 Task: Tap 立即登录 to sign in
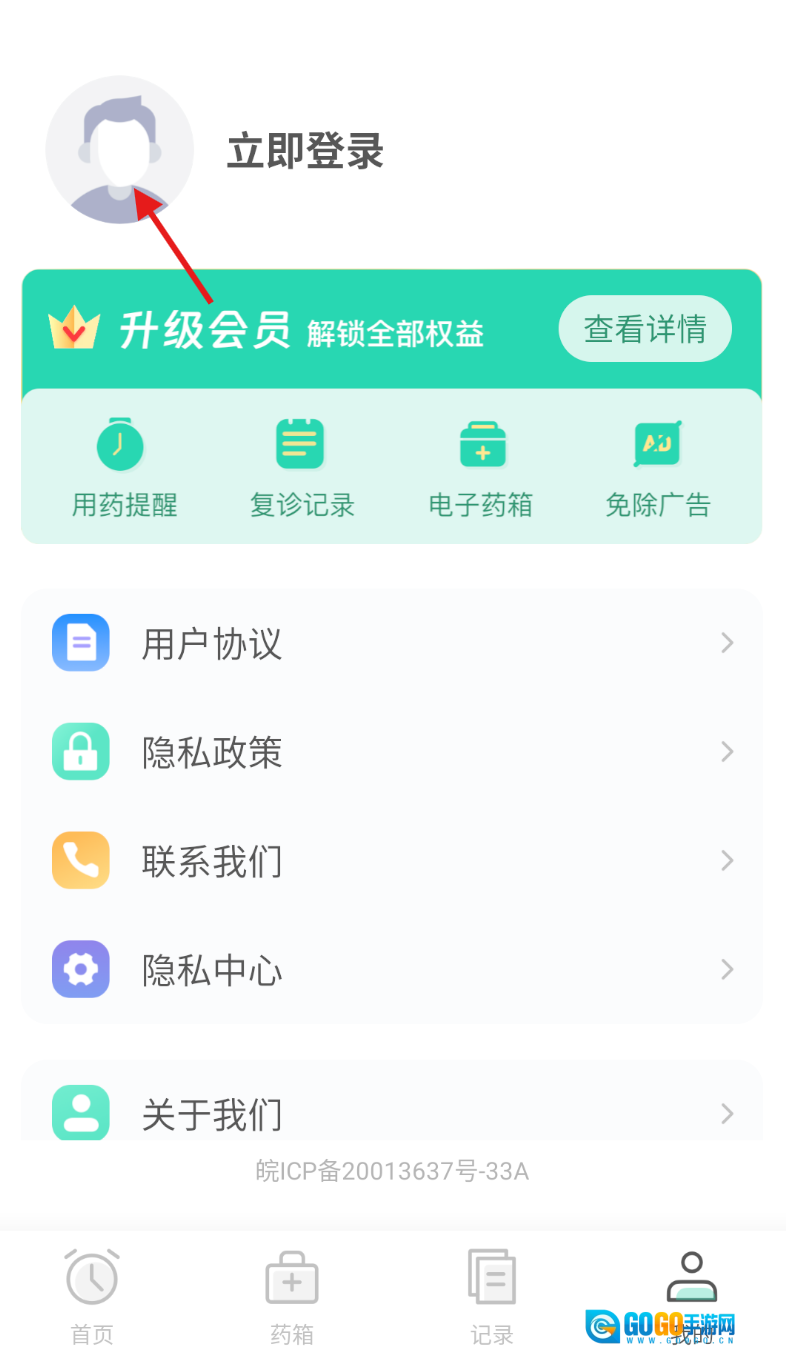305,152
